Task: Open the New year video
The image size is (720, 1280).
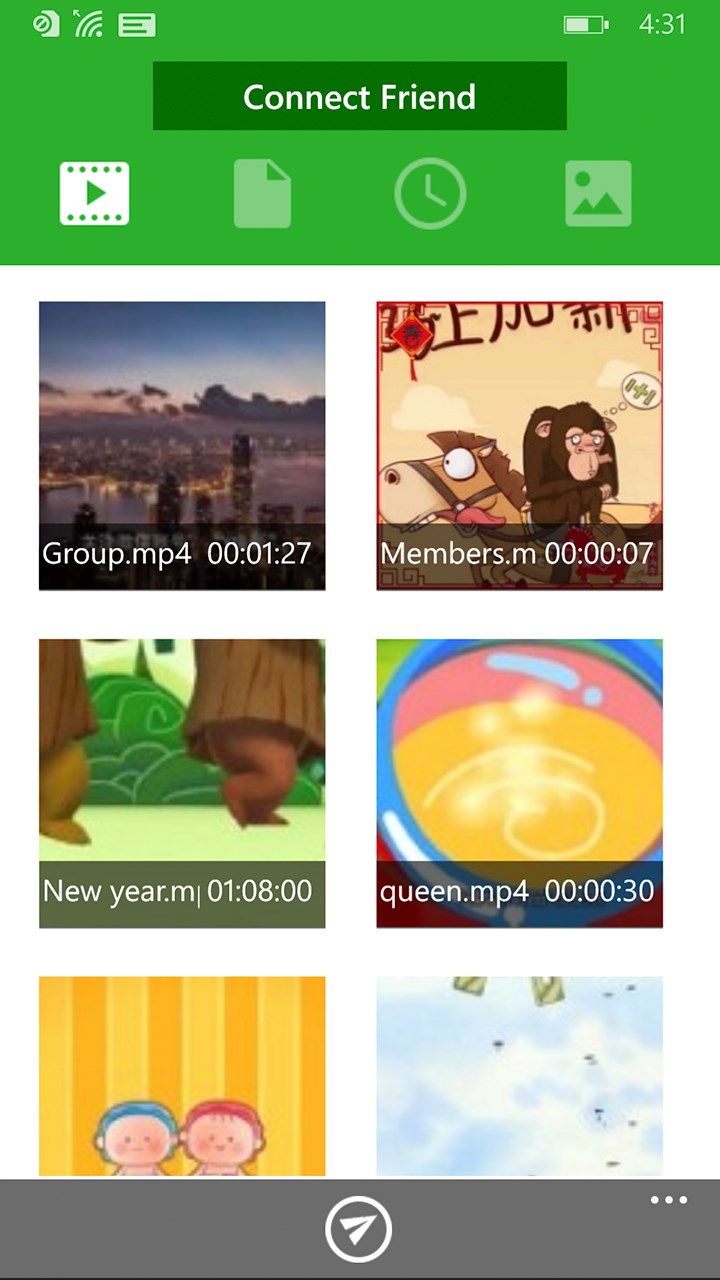Action: point(182,783)
